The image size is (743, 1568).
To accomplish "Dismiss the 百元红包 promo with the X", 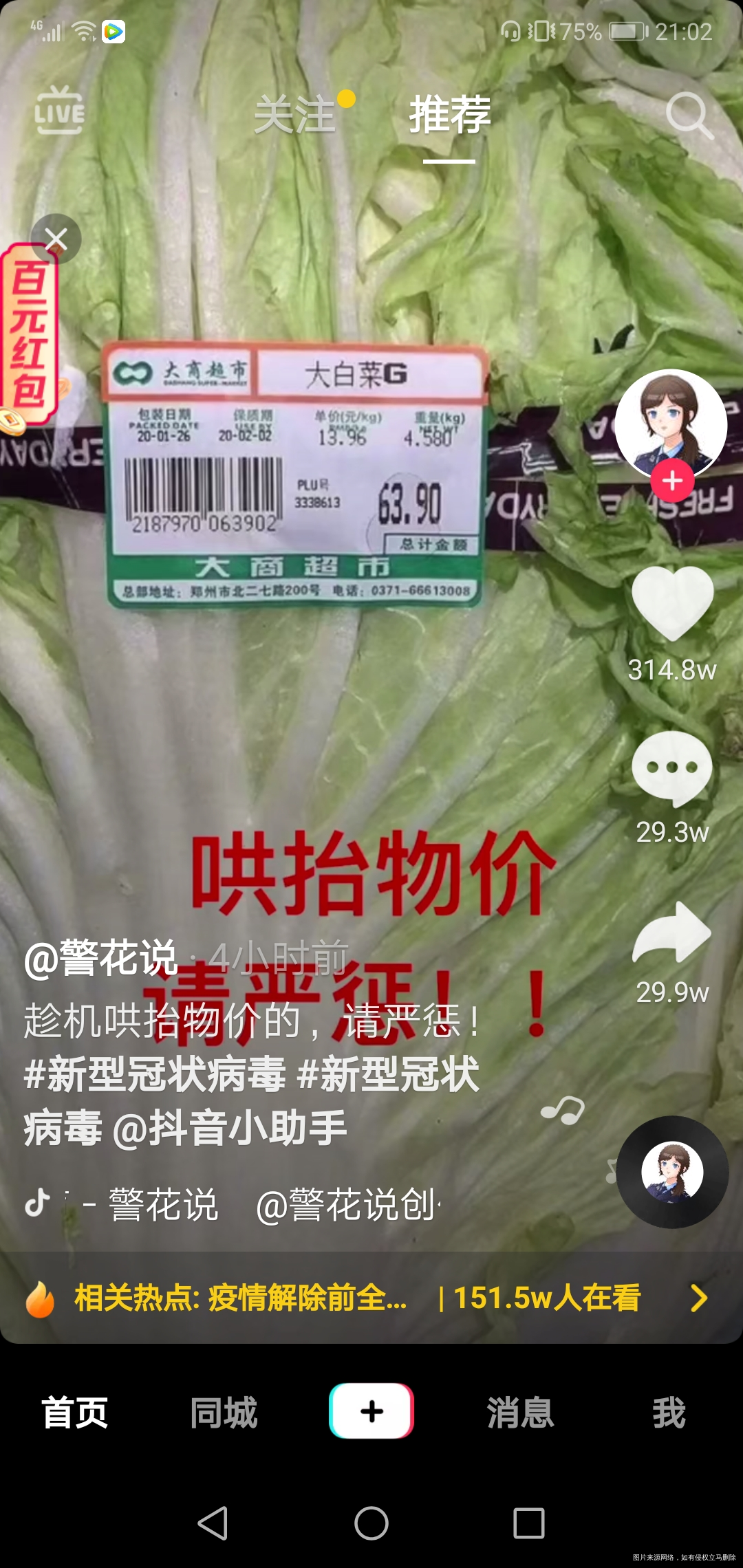I will tap(55, 237).
